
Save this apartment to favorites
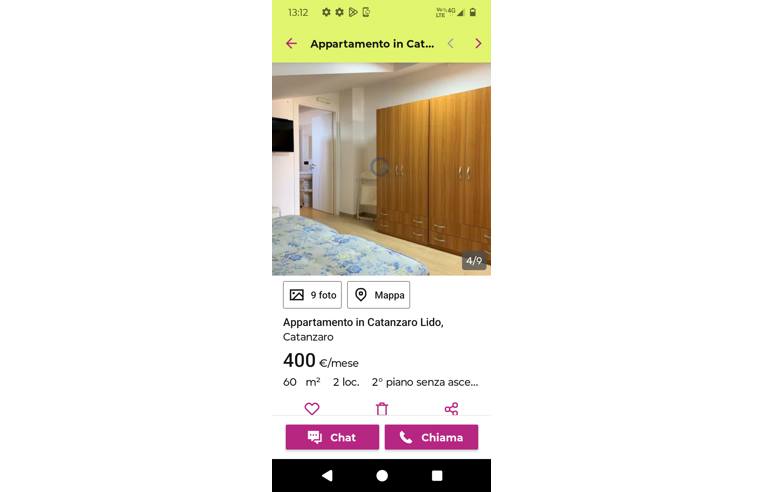[x=312, y=408]
